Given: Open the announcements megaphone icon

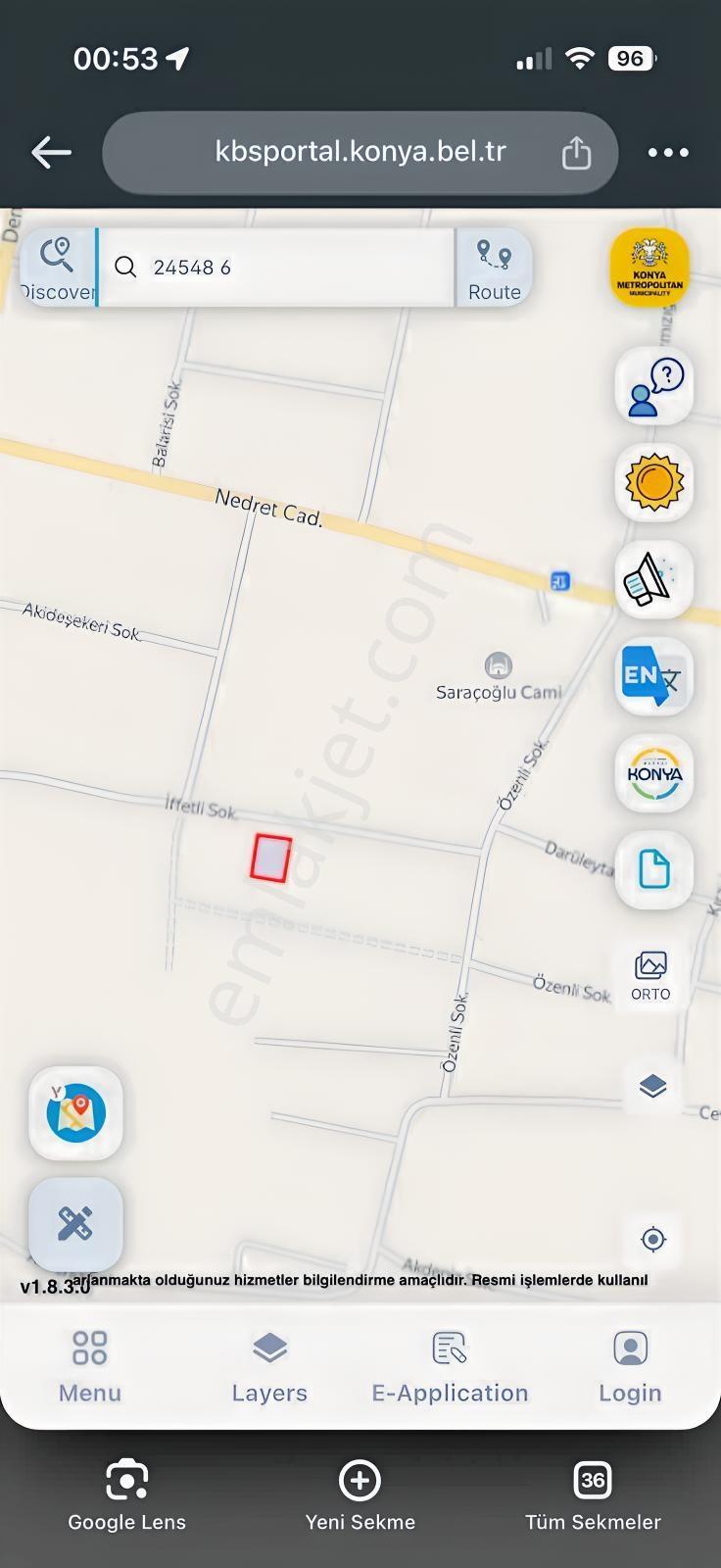Looking at the screenshot, I should 654,579.
